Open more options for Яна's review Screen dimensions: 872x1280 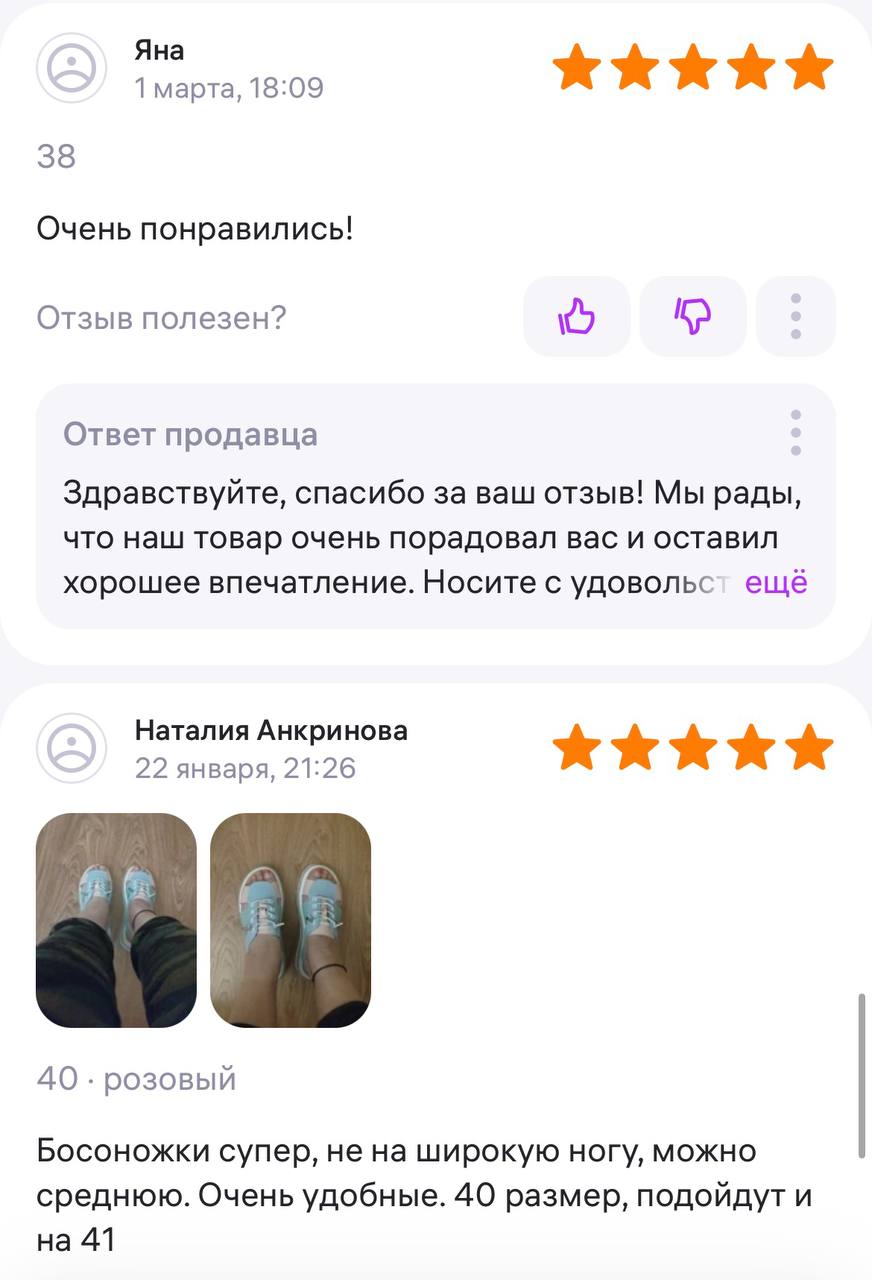[795, 317]
